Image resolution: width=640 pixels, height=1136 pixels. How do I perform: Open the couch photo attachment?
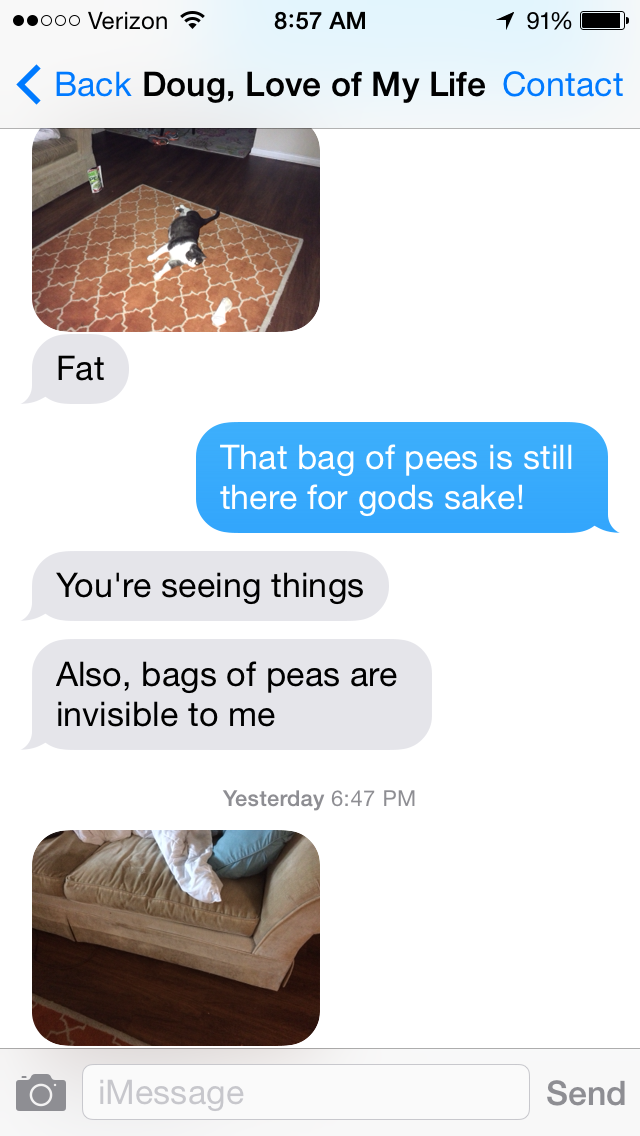(176, 937)
